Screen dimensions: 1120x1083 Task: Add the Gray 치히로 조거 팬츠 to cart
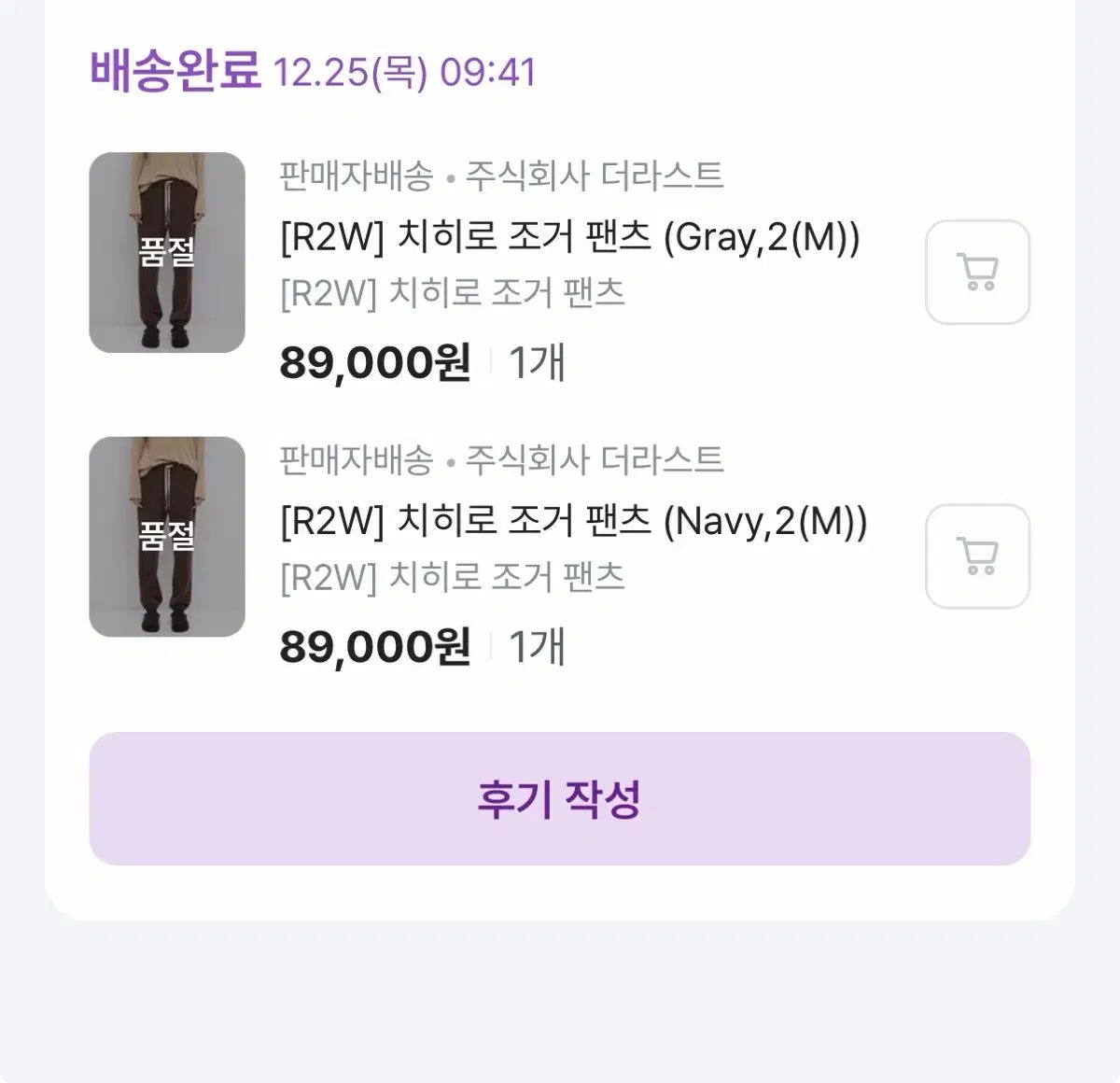point(977,272)
